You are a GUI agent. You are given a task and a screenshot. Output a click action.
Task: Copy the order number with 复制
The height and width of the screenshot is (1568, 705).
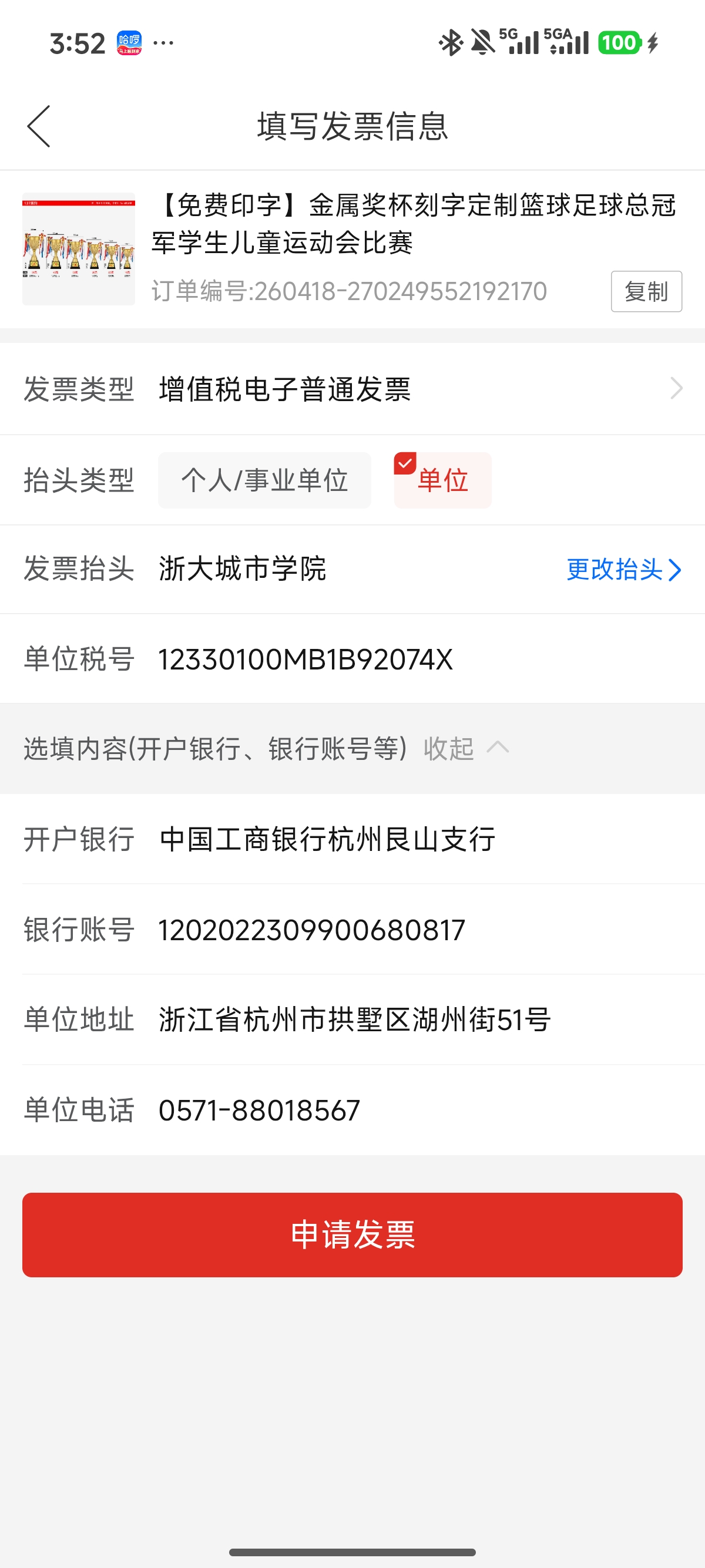tap(646, 291)
